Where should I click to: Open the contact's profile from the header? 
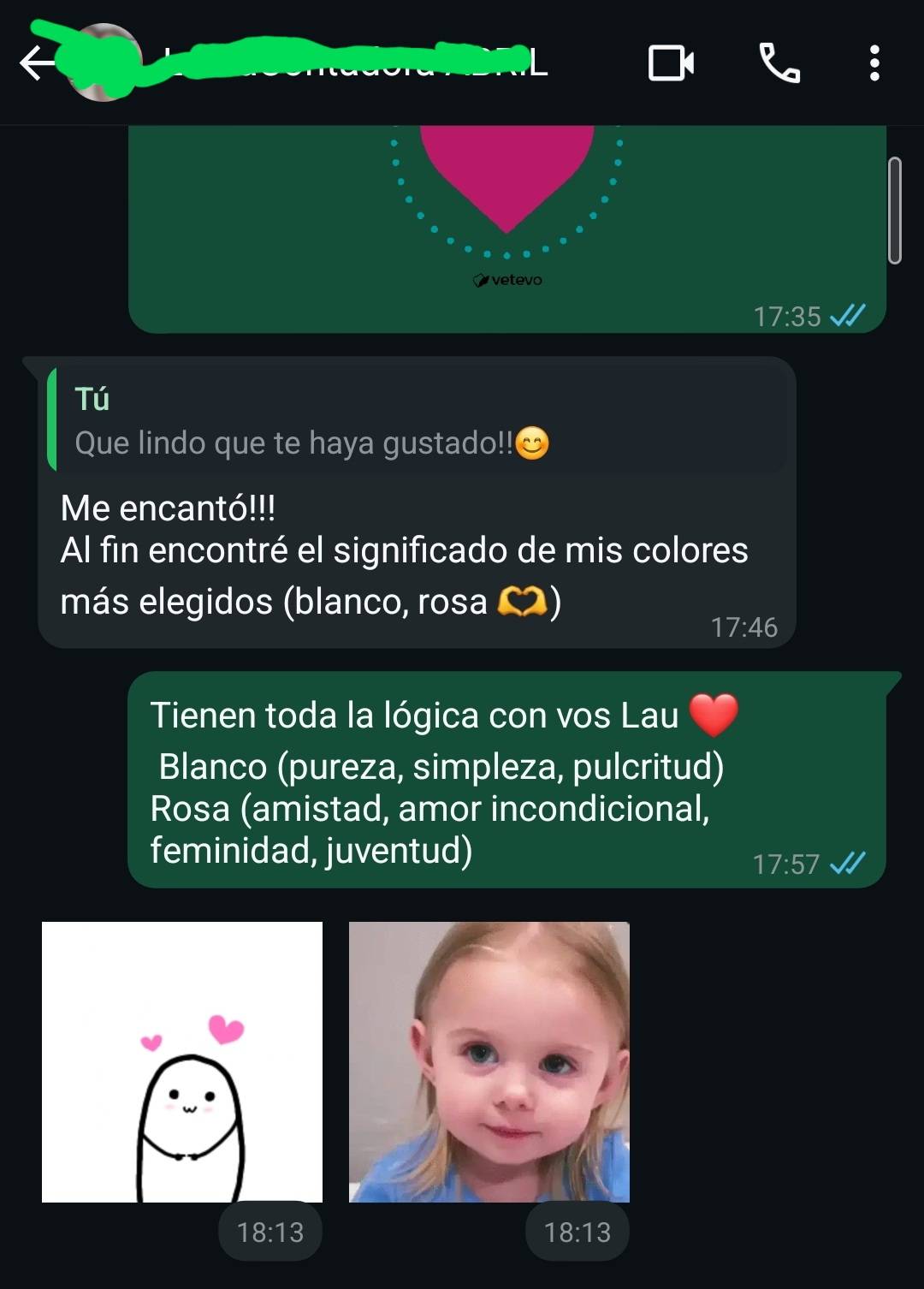(342, 63)
